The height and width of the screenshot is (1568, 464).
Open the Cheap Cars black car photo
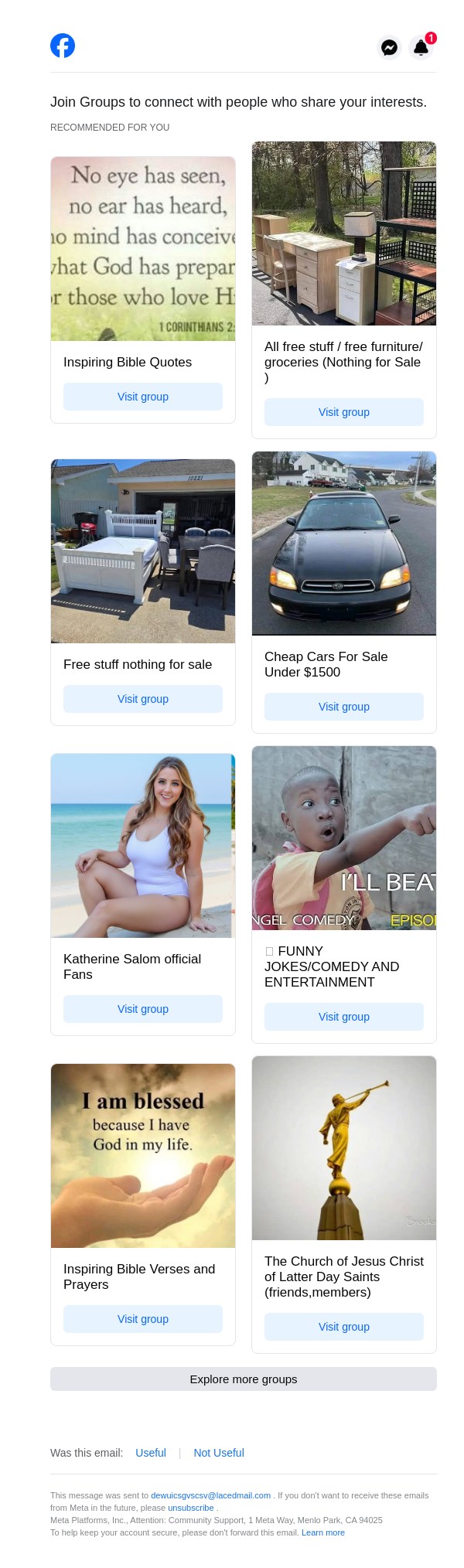(344, 544)
